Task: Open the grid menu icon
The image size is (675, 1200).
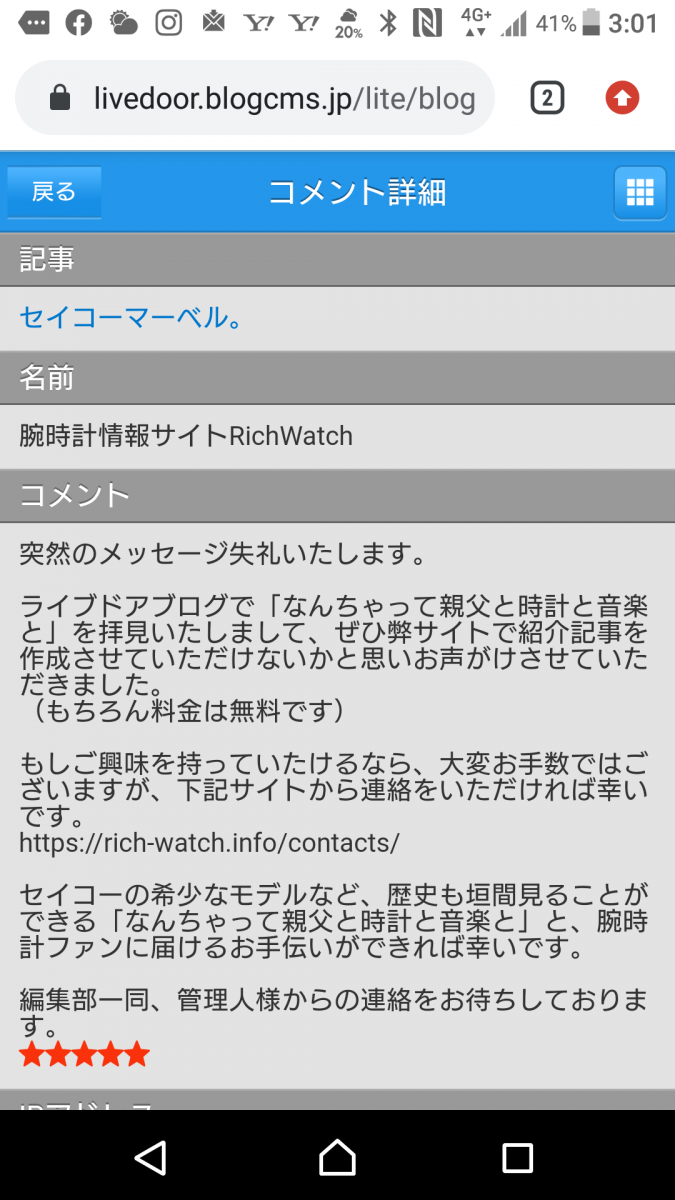Action: pos(639,192)
